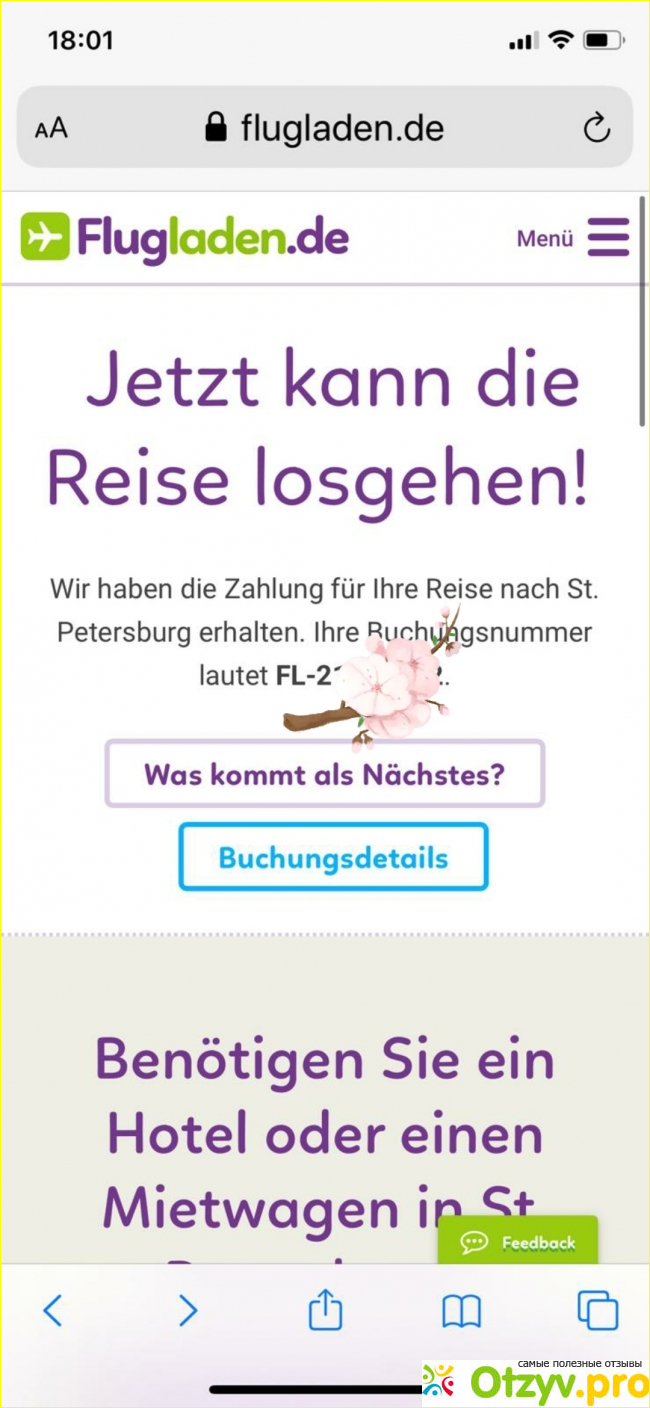Tap the 'Was kommt als Nächstes?' button

[324, 774]
